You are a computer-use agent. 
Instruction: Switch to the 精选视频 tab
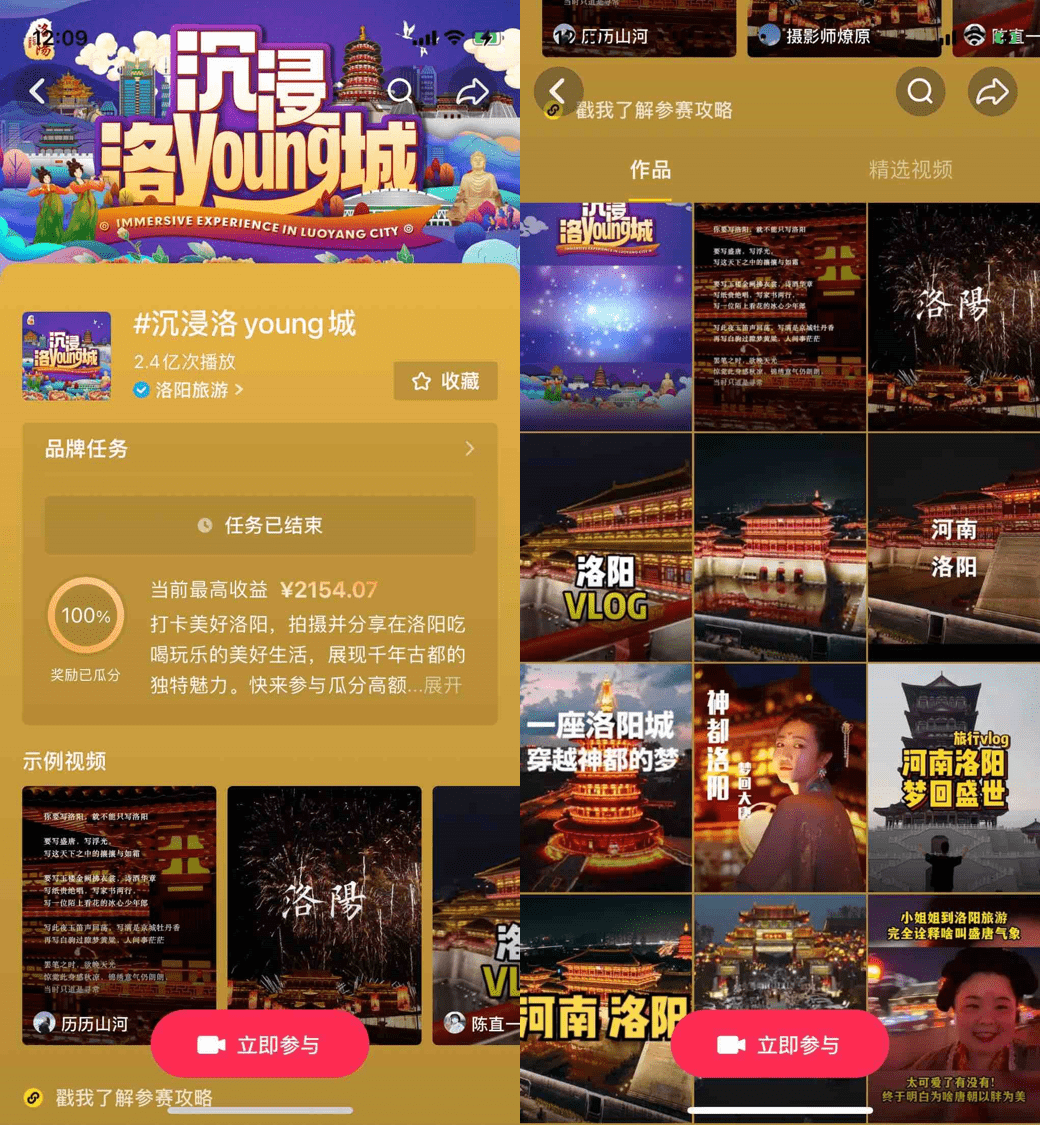[x=910, y=170]
